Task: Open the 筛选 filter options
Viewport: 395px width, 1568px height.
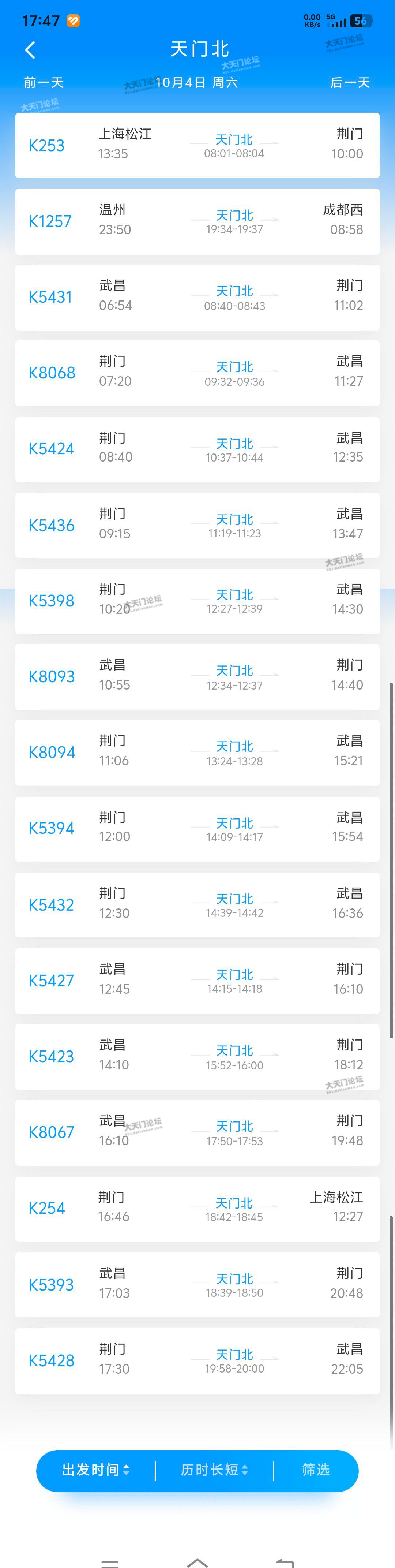Action: (x=316, y=1470)
